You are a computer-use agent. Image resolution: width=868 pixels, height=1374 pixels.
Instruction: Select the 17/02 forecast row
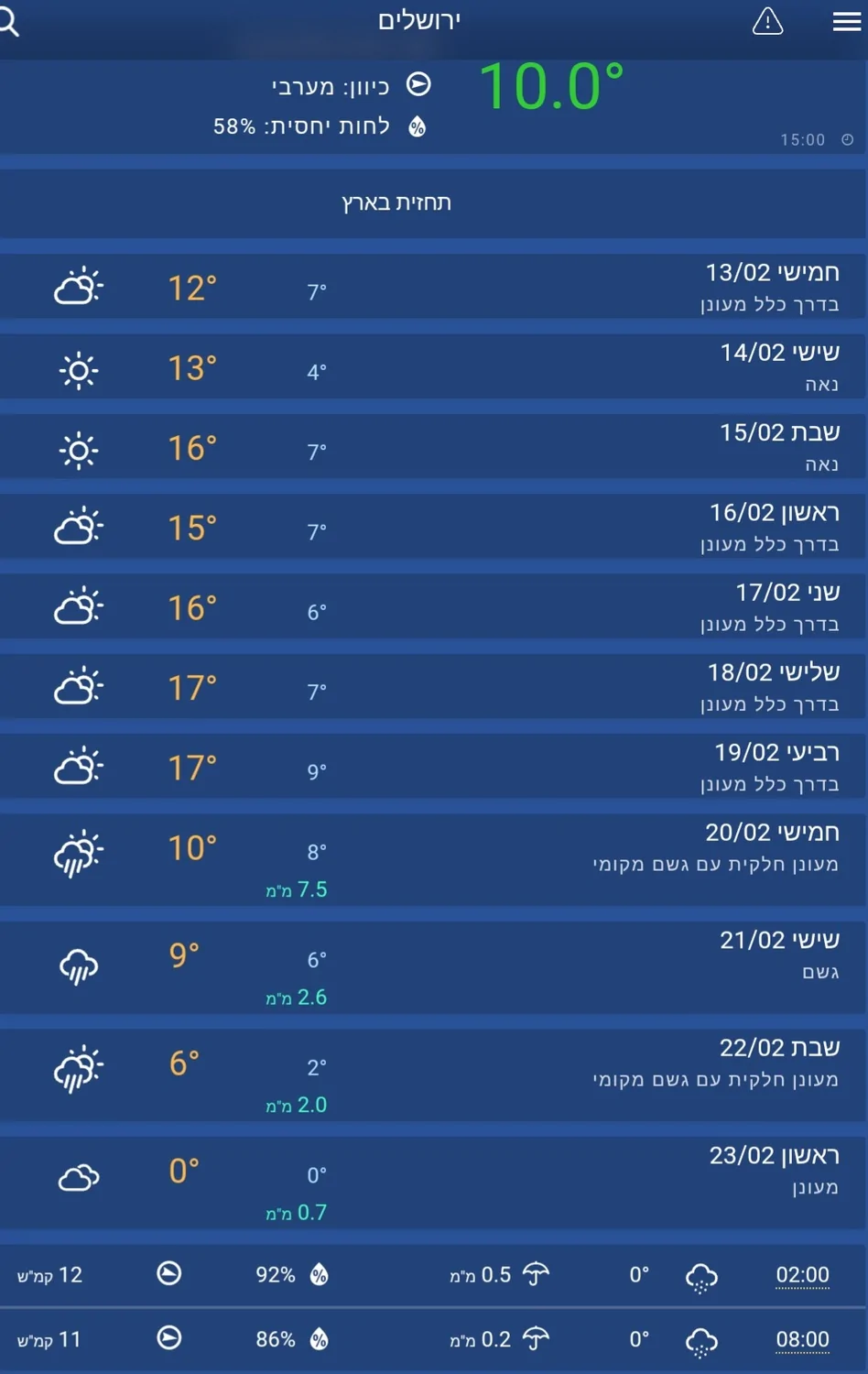[x=434, y=607]
